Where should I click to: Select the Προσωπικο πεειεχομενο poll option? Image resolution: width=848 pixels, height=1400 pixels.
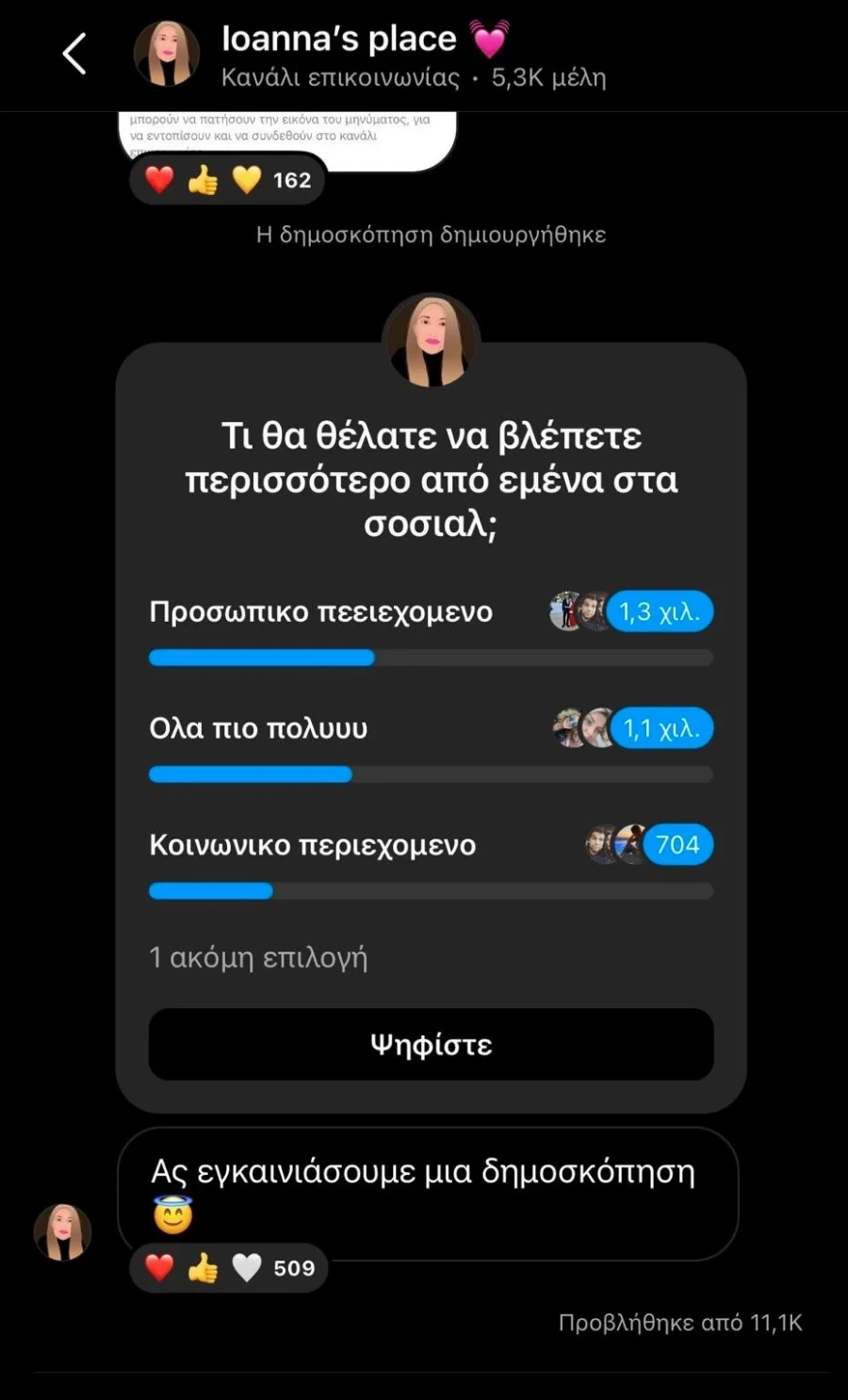click(320, 612)
